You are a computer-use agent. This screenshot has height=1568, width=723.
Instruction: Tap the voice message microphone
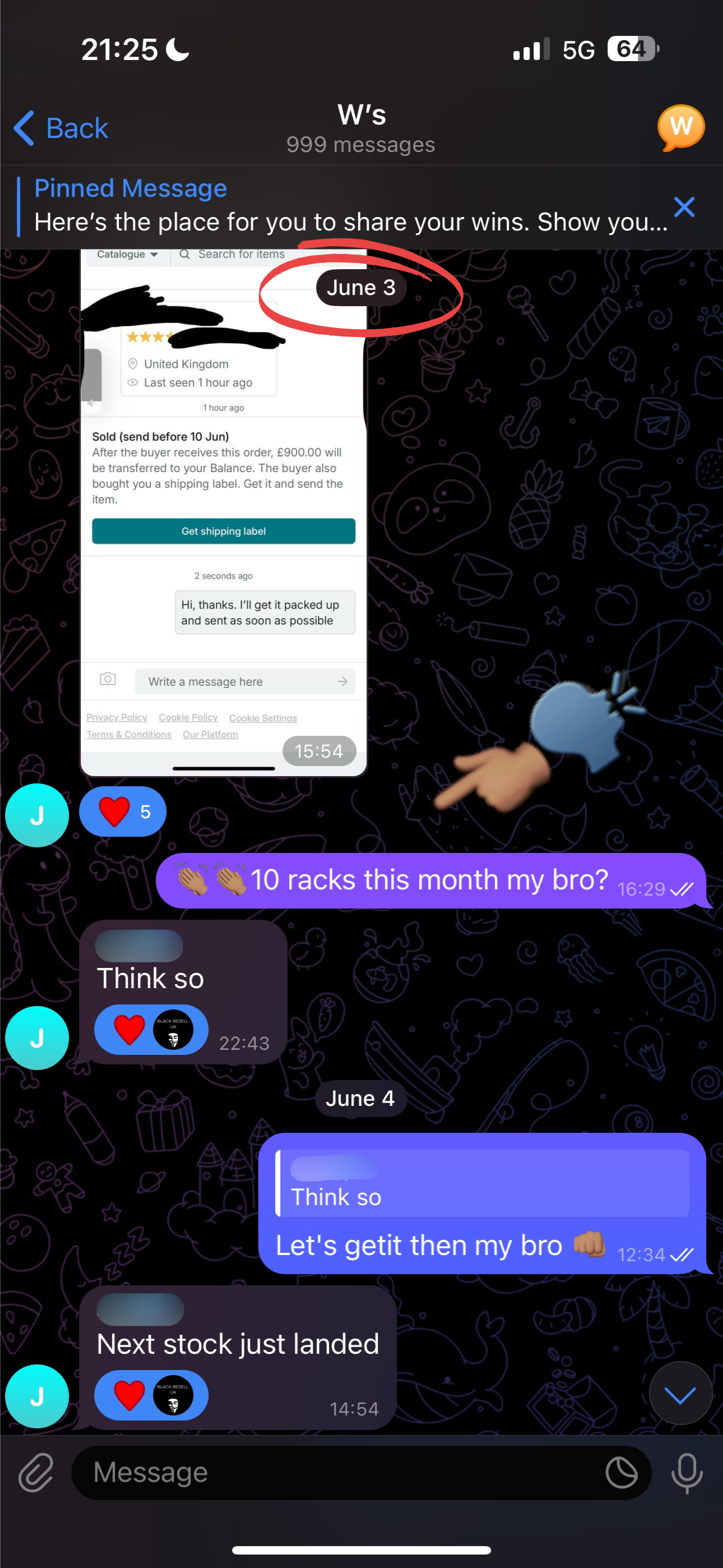pos(687,1473)
